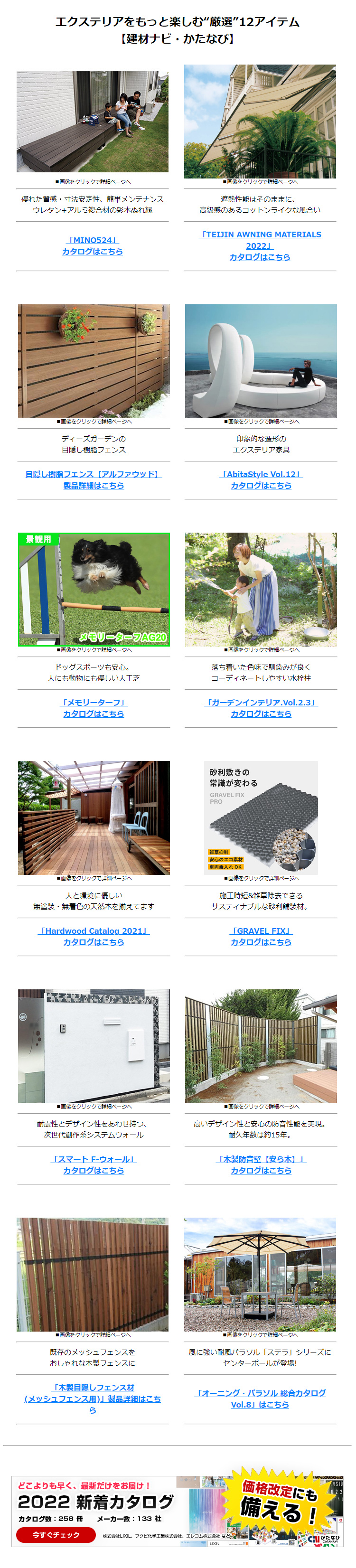Tap the white sculptural outdoor furniture image
Viewport: 356px width, 1568px height.
(261, 361)
